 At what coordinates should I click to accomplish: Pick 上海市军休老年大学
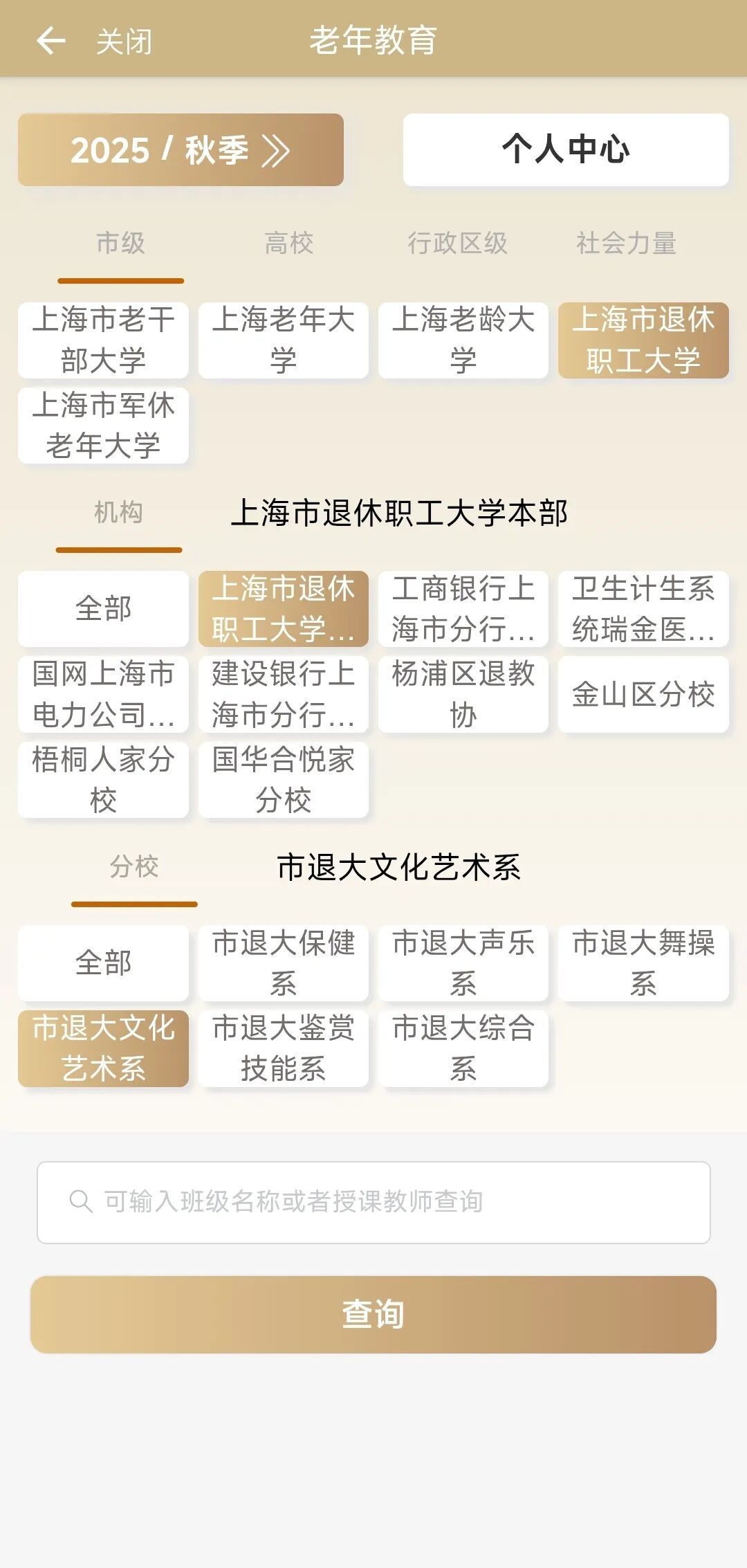click(103, 426)
